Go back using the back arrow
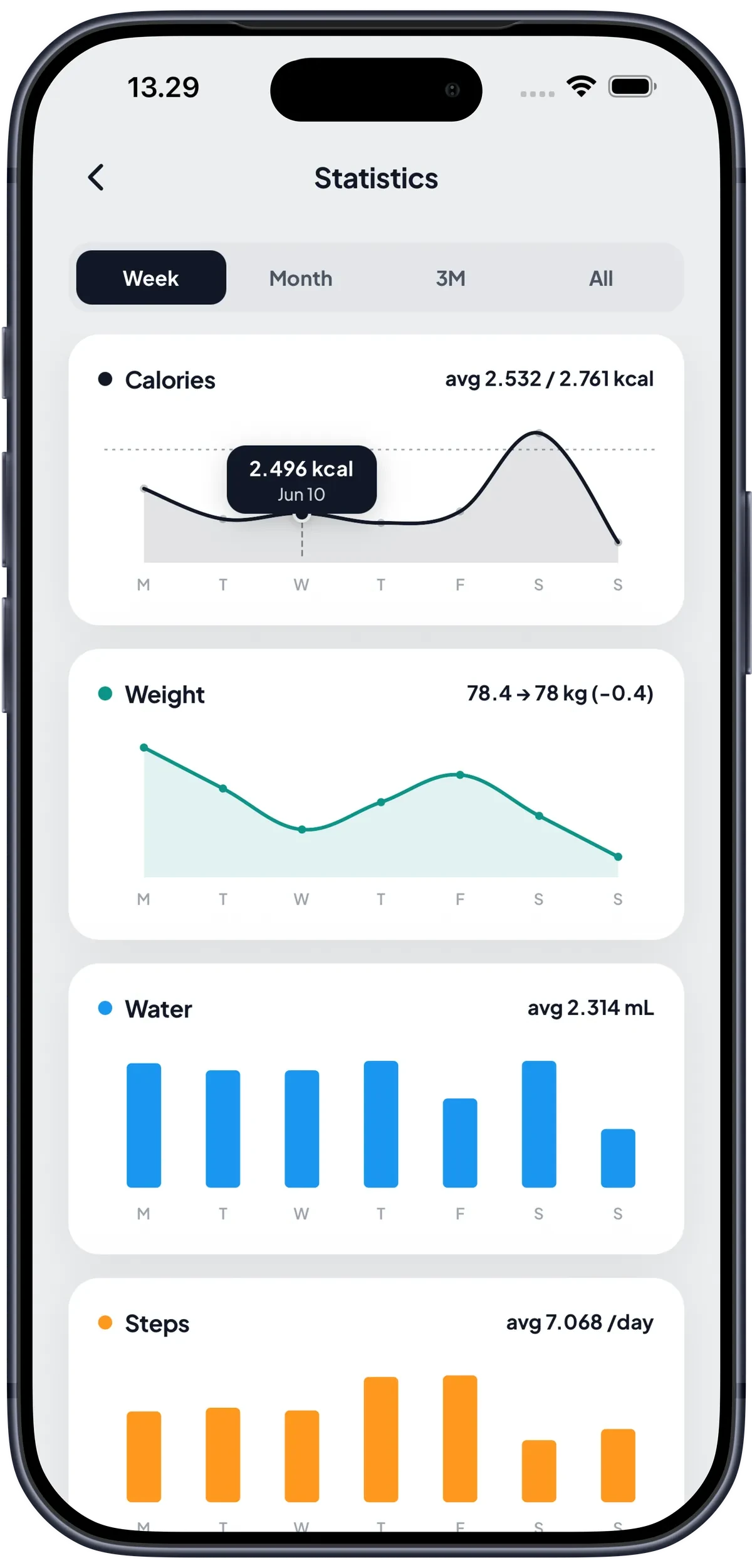Screen dimensions: 752x1568 pos(96,177)
